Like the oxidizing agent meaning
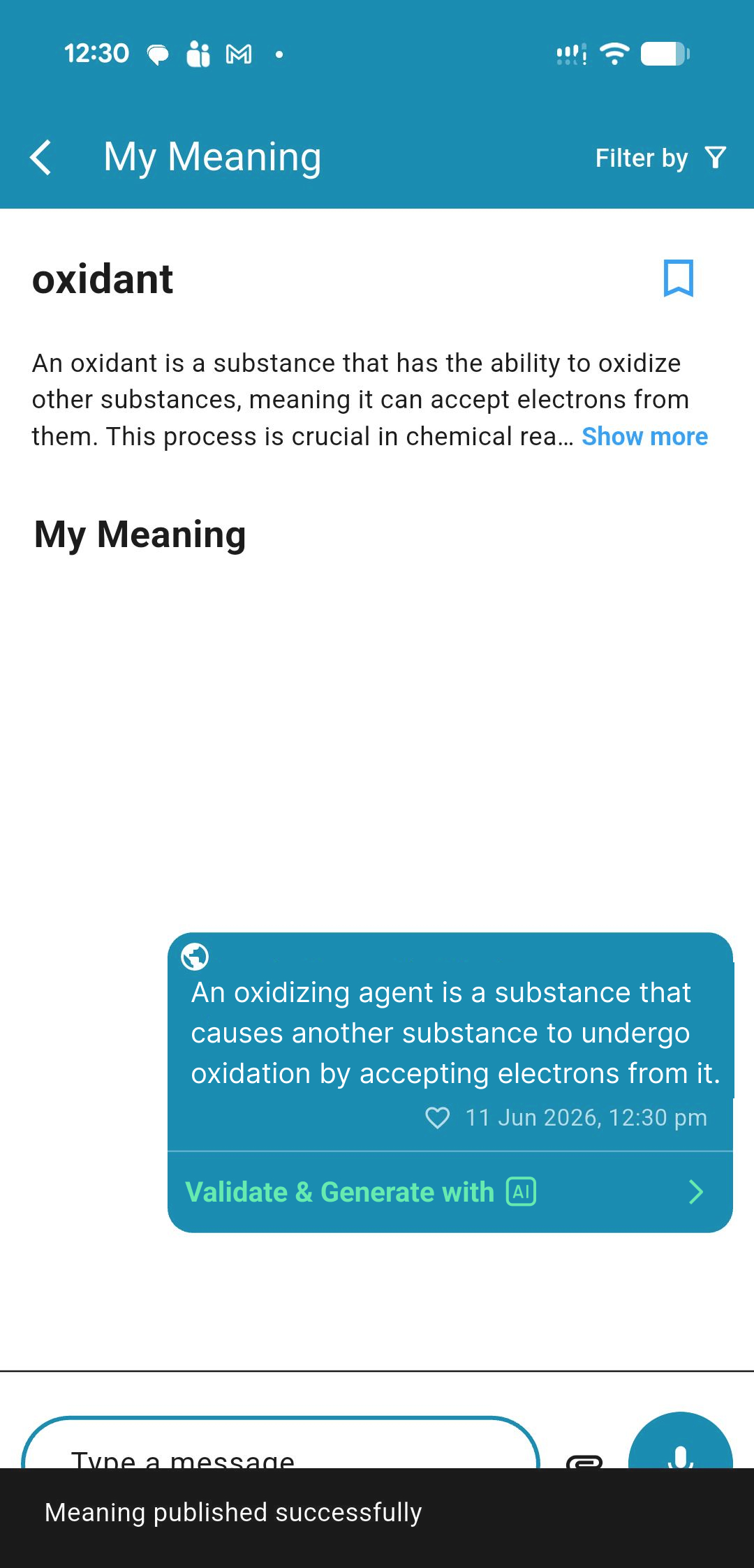 click(438, 1117)
